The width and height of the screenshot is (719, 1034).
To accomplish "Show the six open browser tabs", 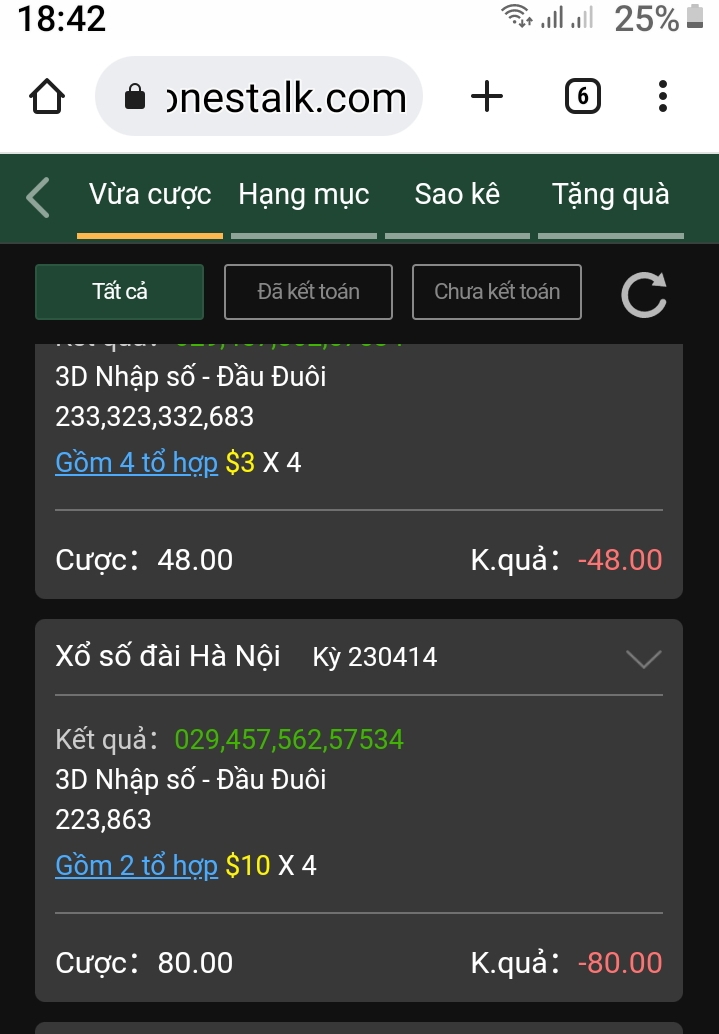I will pos(582,97).
